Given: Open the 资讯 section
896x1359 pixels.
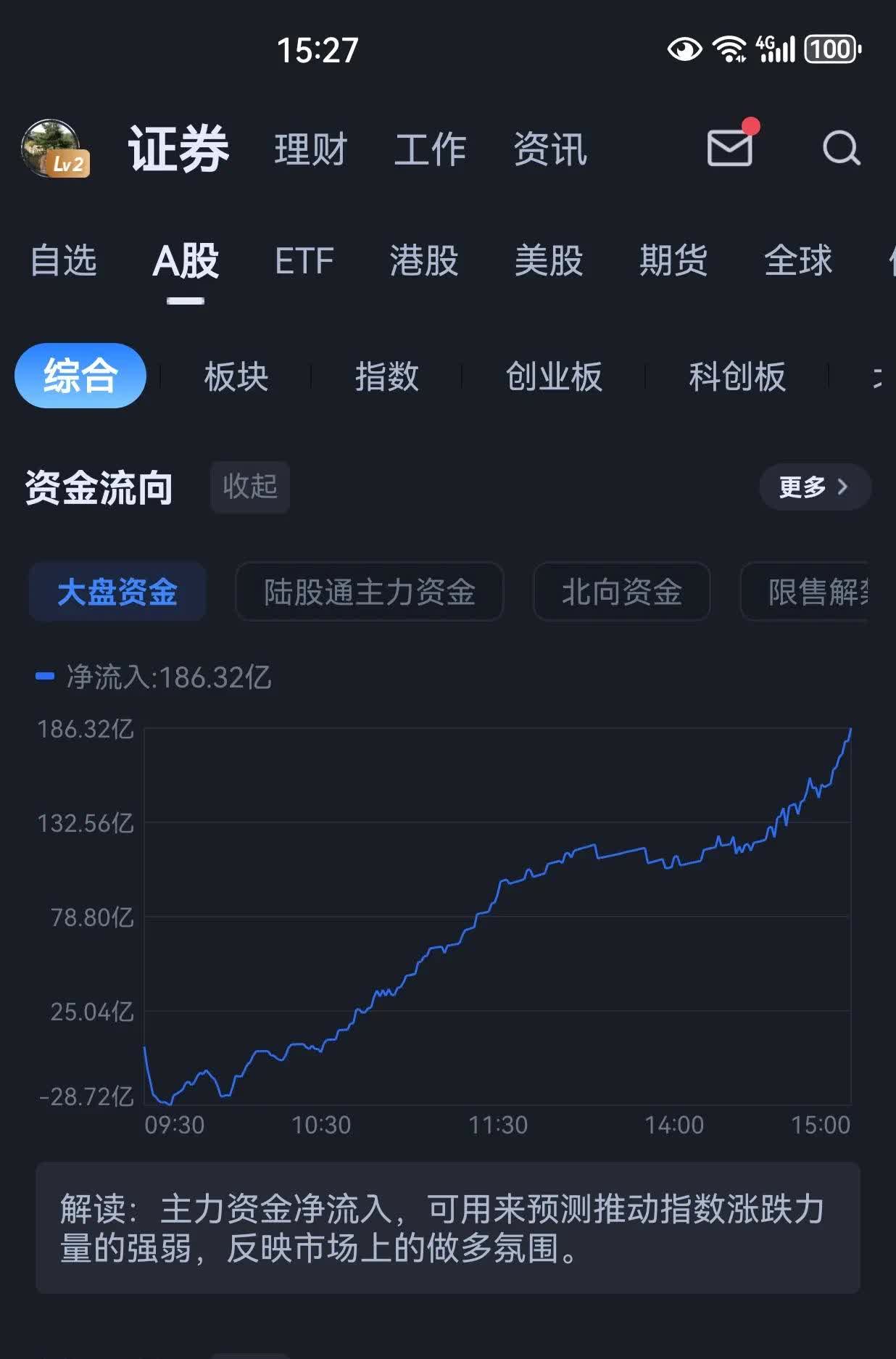Looking at the screenshot, I should (x=549, y=149).
